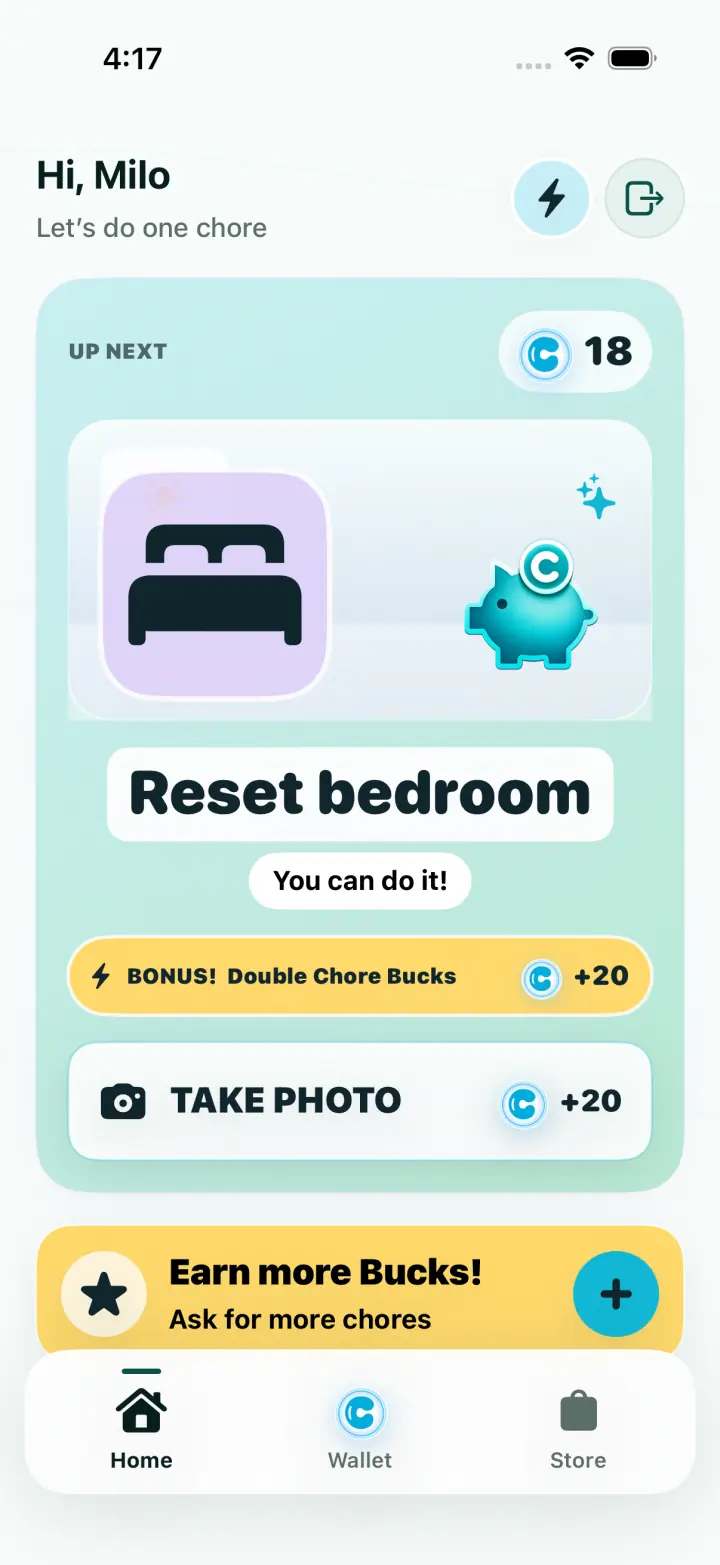This screenshot has width=720, height=1565.
Task: Tap the plus button to request chores
Action: [x=616, y=1294]
